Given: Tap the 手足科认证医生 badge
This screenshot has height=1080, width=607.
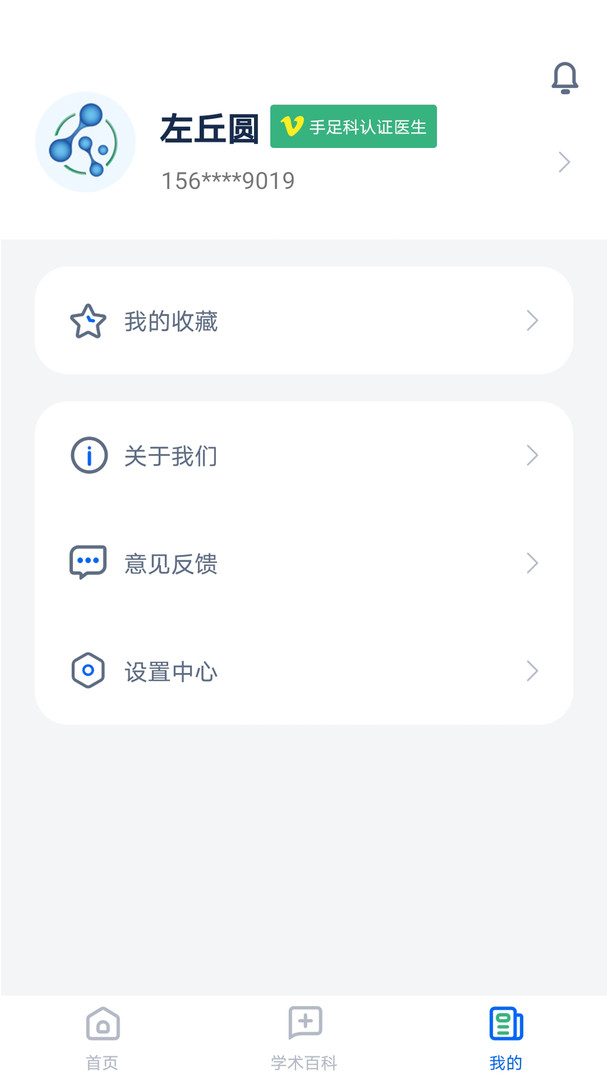Looking at the screenshot, I should tap(353, 127).
